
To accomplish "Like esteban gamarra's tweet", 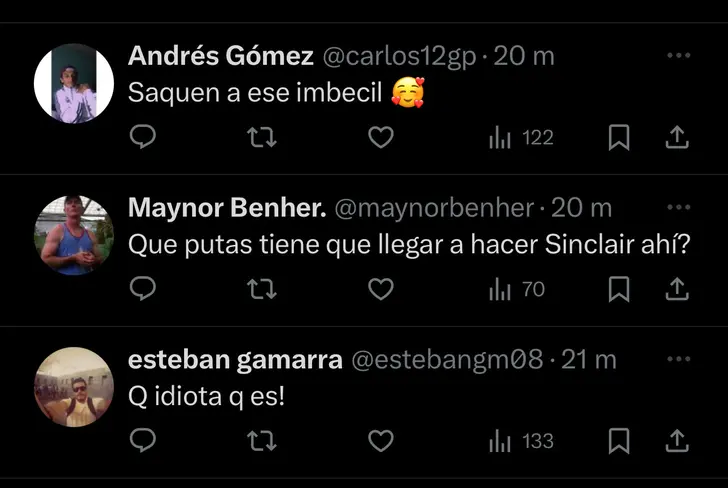I will (381, 440).
